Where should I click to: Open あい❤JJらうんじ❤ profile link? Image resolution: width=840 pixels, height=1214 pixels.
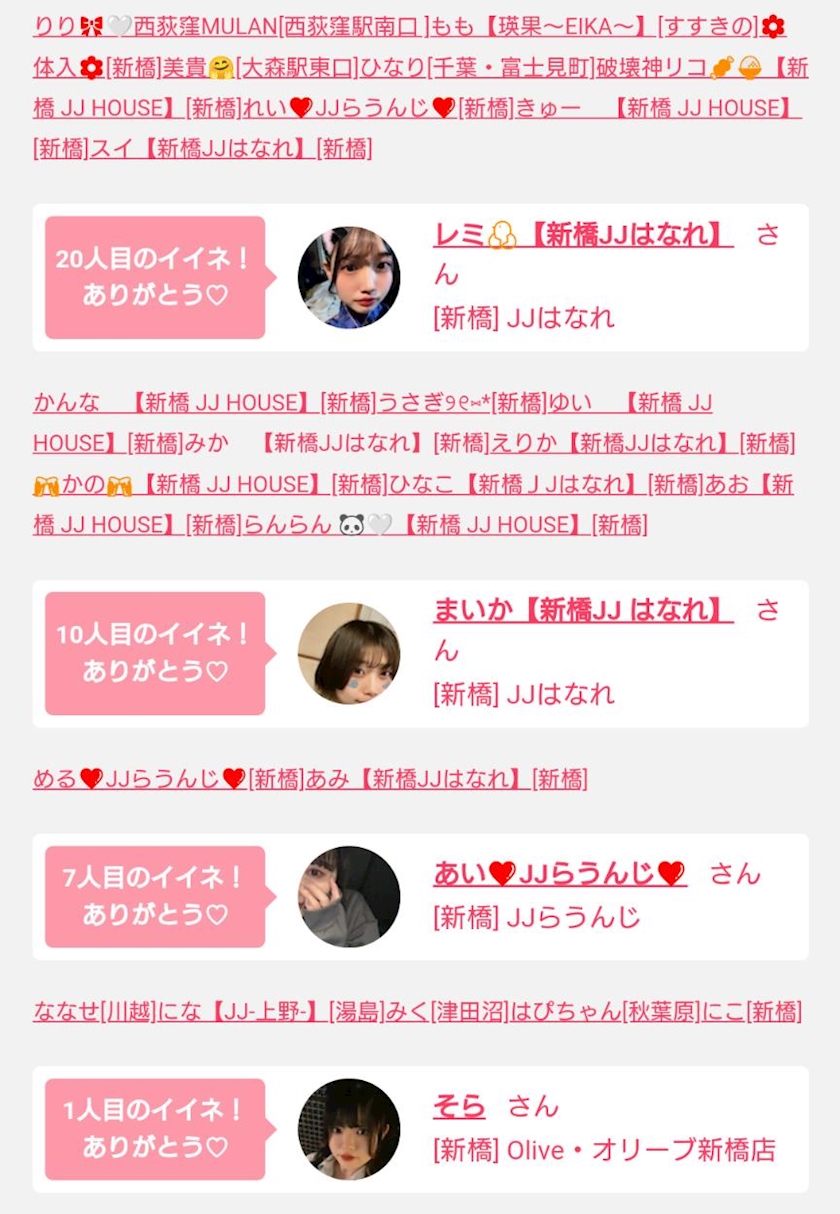pyautogui.click(x=560, y=873)
